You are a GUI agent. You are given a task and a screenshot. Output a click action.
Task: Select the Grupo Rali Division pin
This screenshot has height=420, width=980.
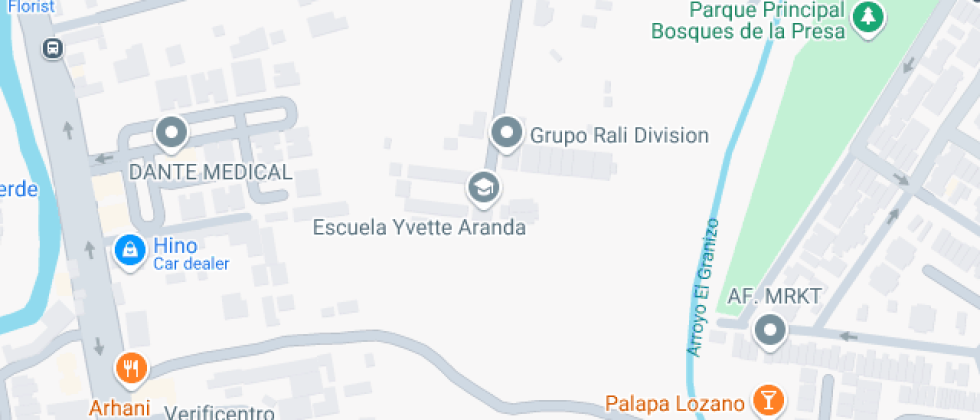point(506,134)
